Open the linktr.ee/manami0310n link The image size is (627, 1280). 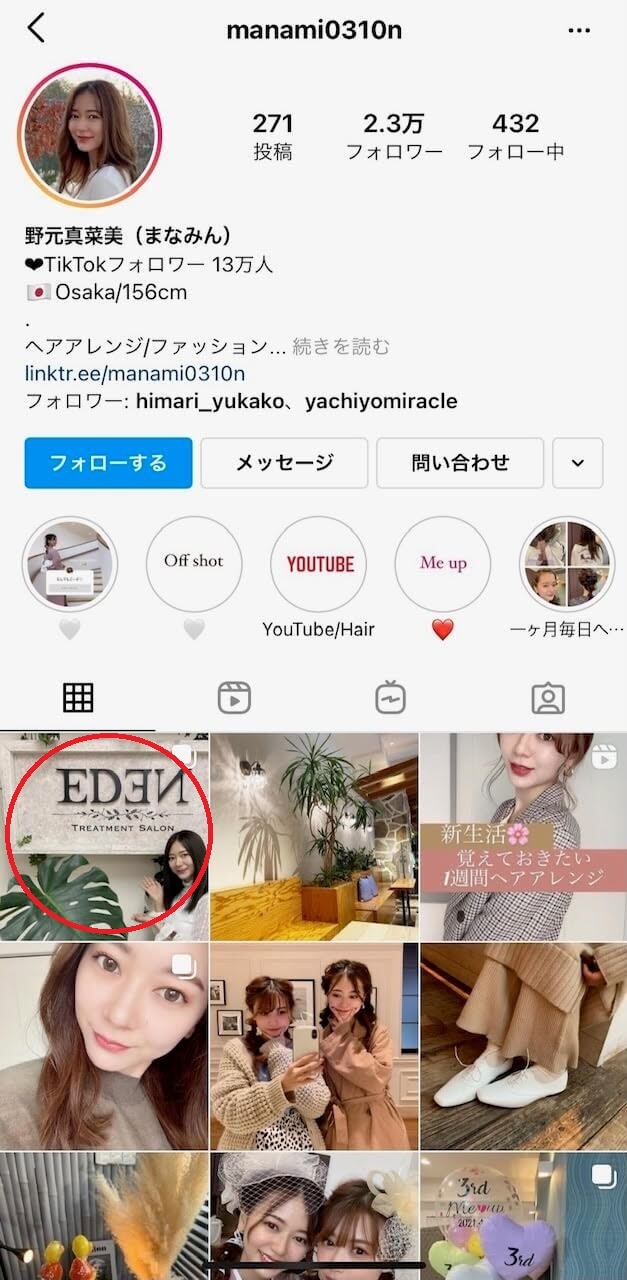tap(135, 374)
